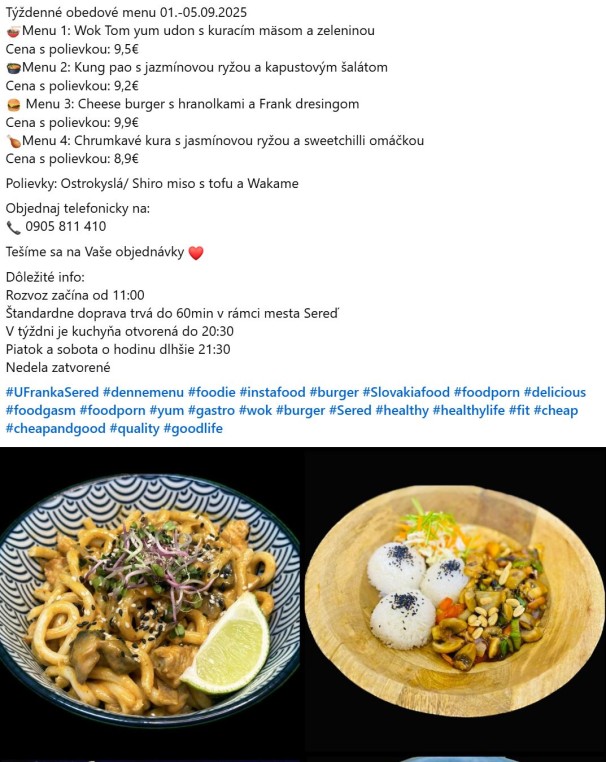
Task: Open the #gastro hashtag link
Action: point(213,411)
